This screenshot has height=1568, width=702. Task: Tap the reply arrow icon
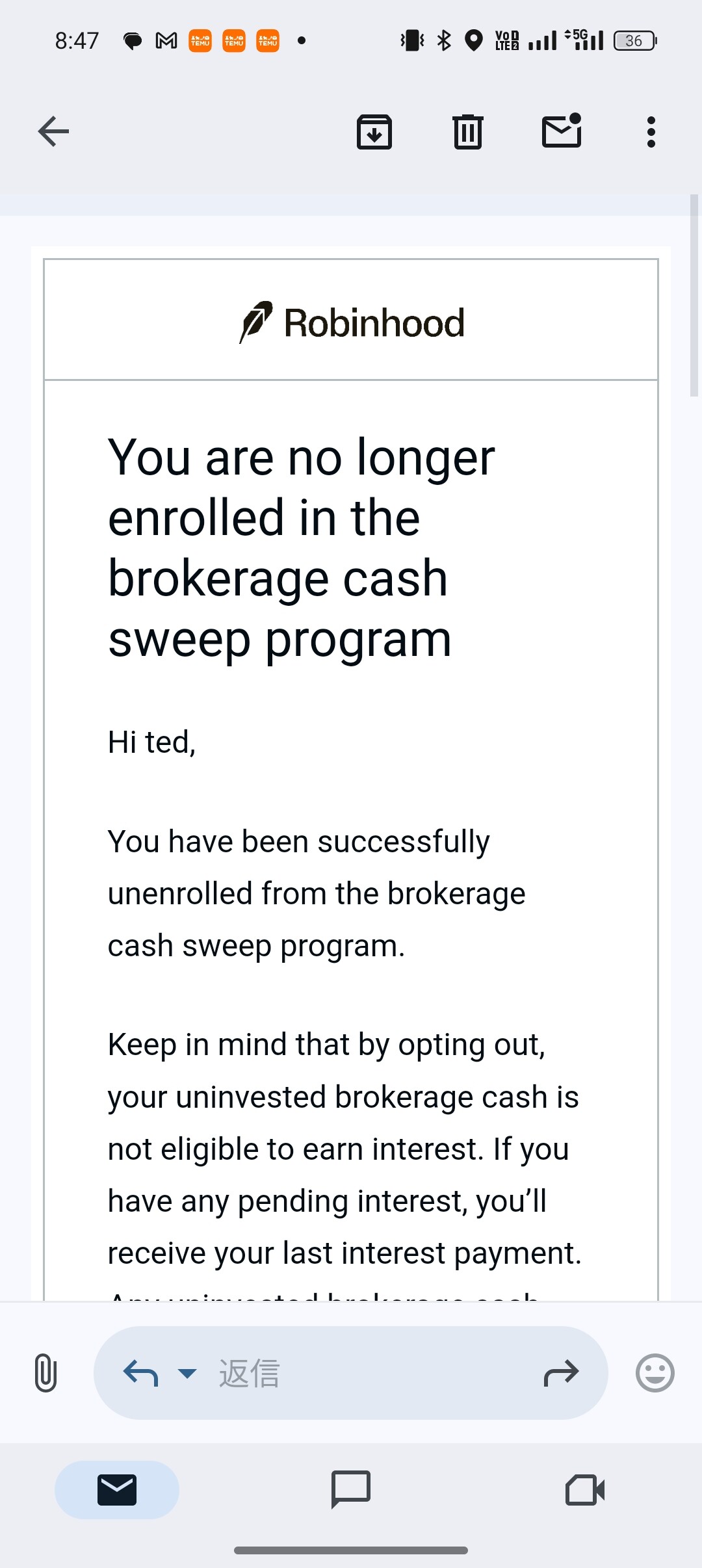[140, 1373]
